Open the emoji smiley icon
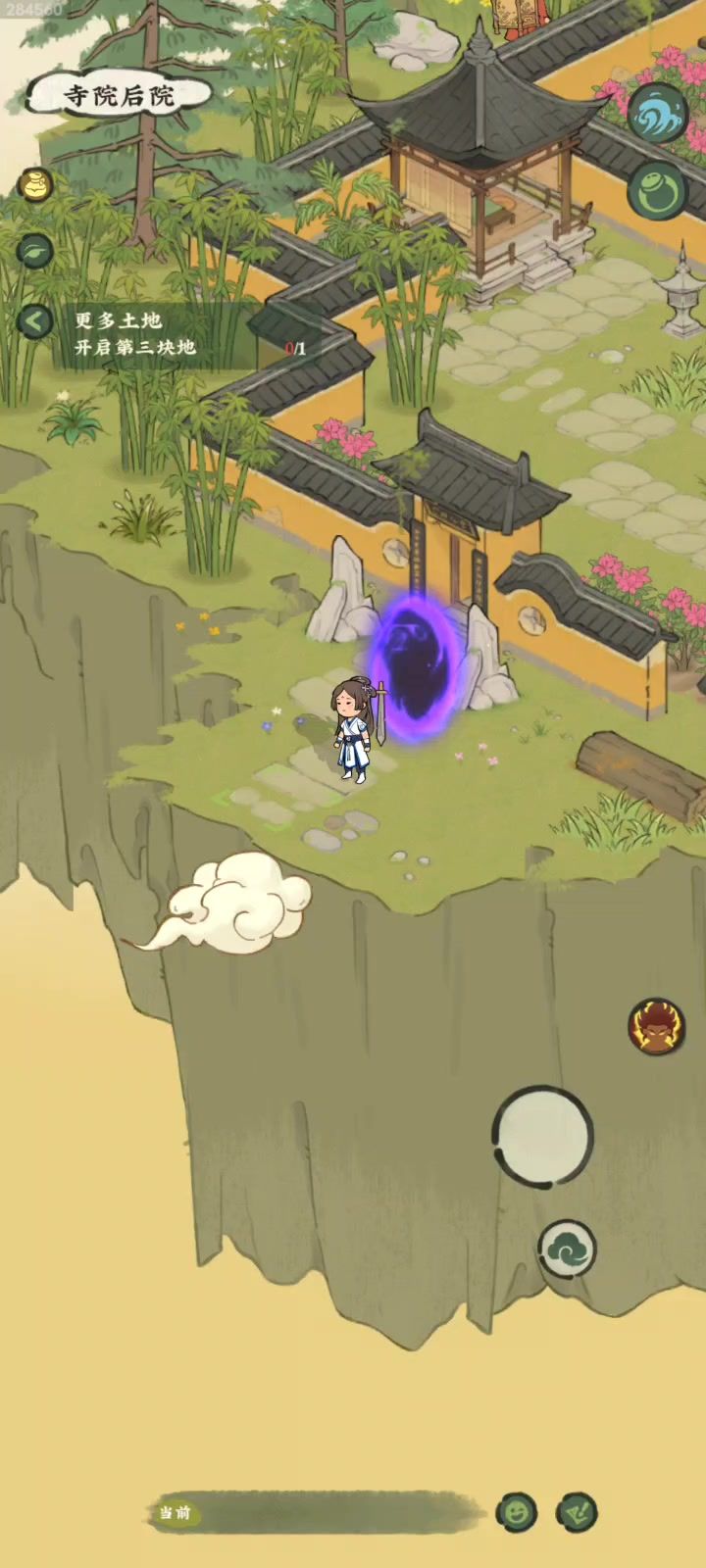706x1568 pixels. [x=517, y=1512]
